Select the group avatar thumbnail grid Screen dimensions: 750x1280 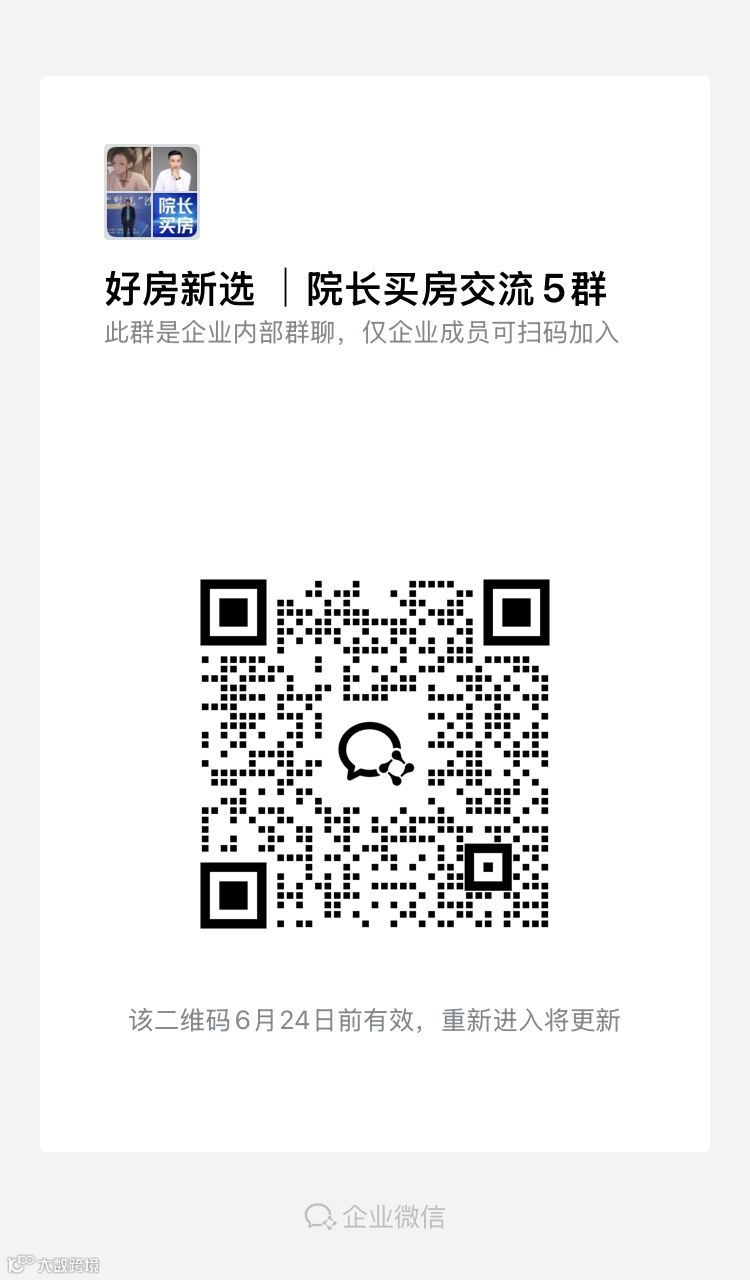(x=150, y=192)
